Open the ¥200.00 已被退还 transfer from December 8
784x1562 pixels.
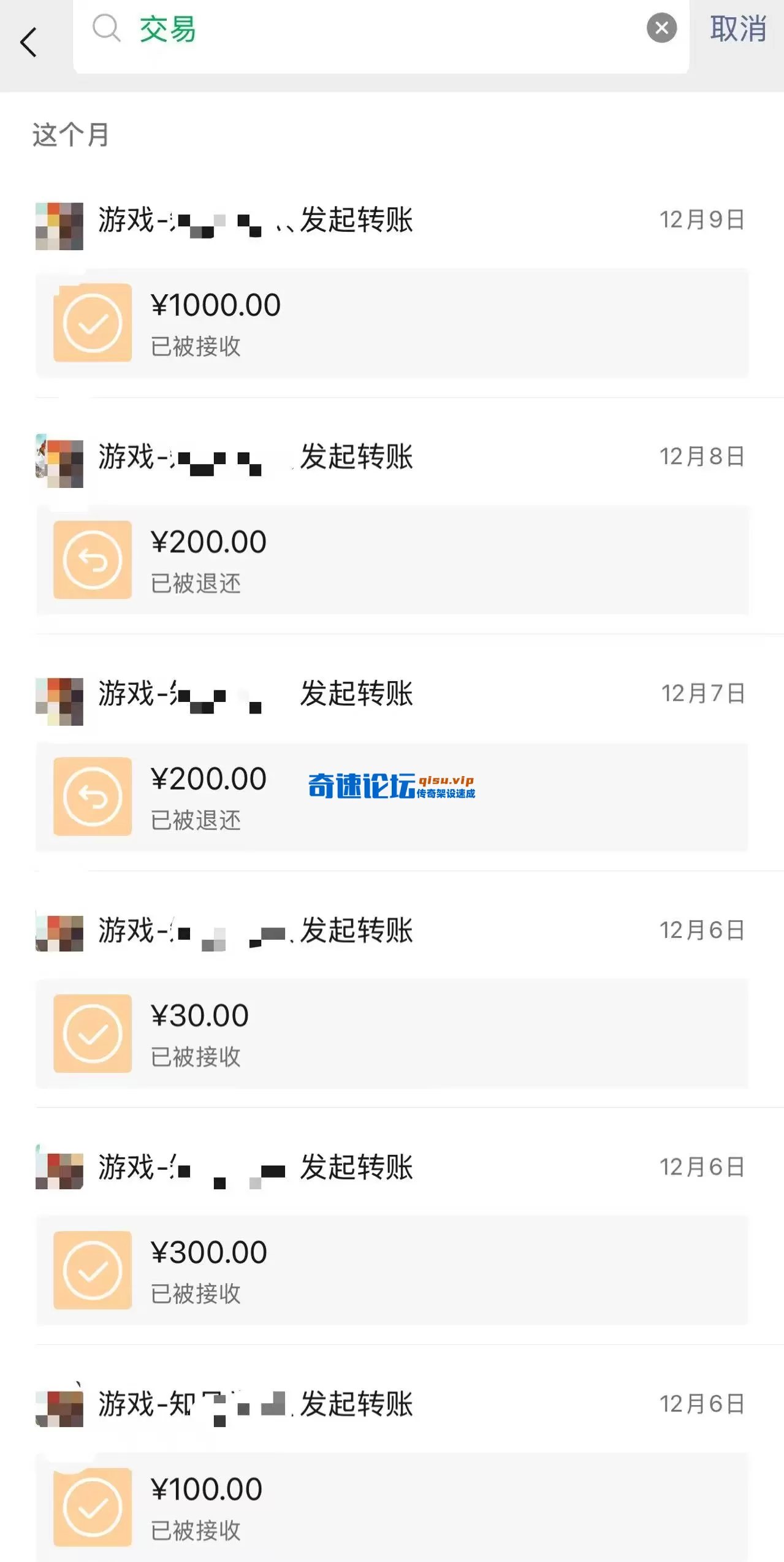(x=392, y=560)
